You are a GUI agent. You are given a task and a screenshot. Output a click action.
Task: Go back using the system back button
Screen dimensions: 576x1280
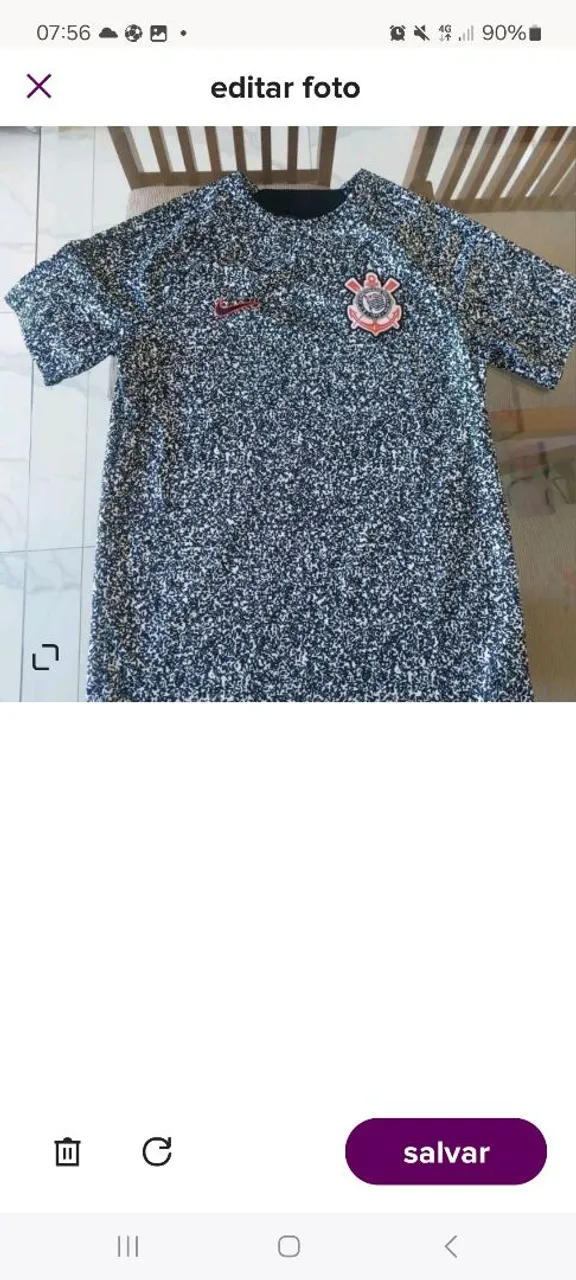[451, 1246]
